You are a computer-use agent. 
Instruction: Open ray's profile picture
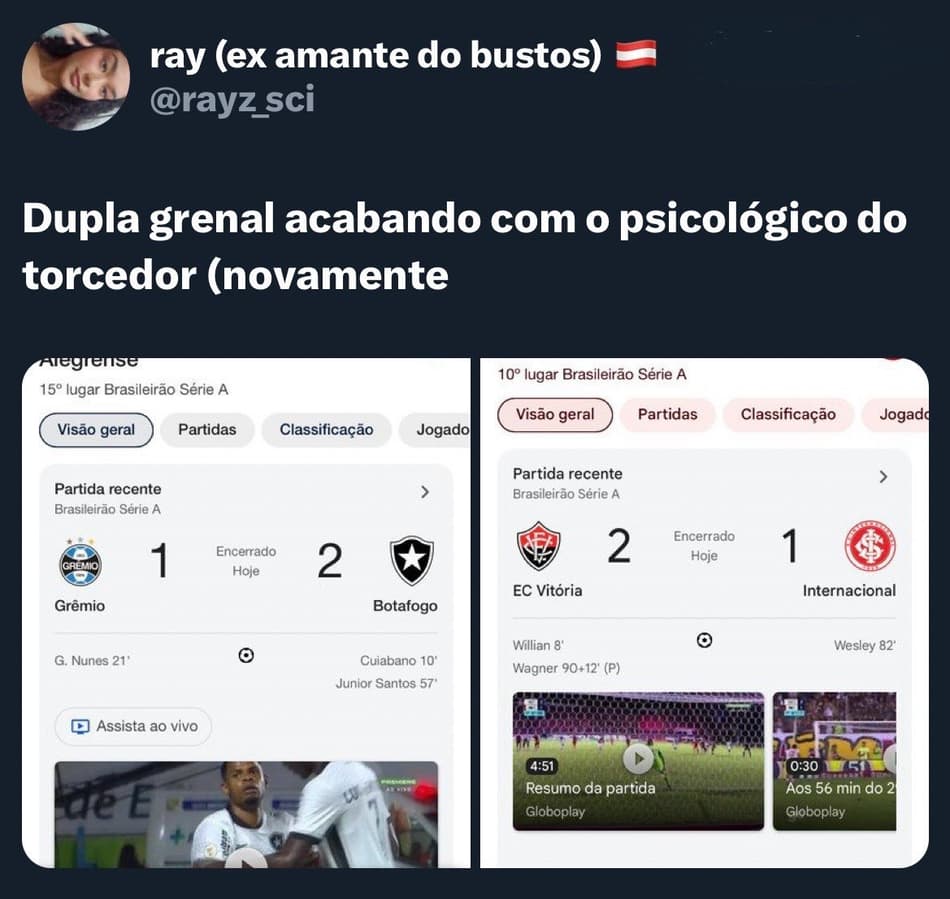coord(76,77)
